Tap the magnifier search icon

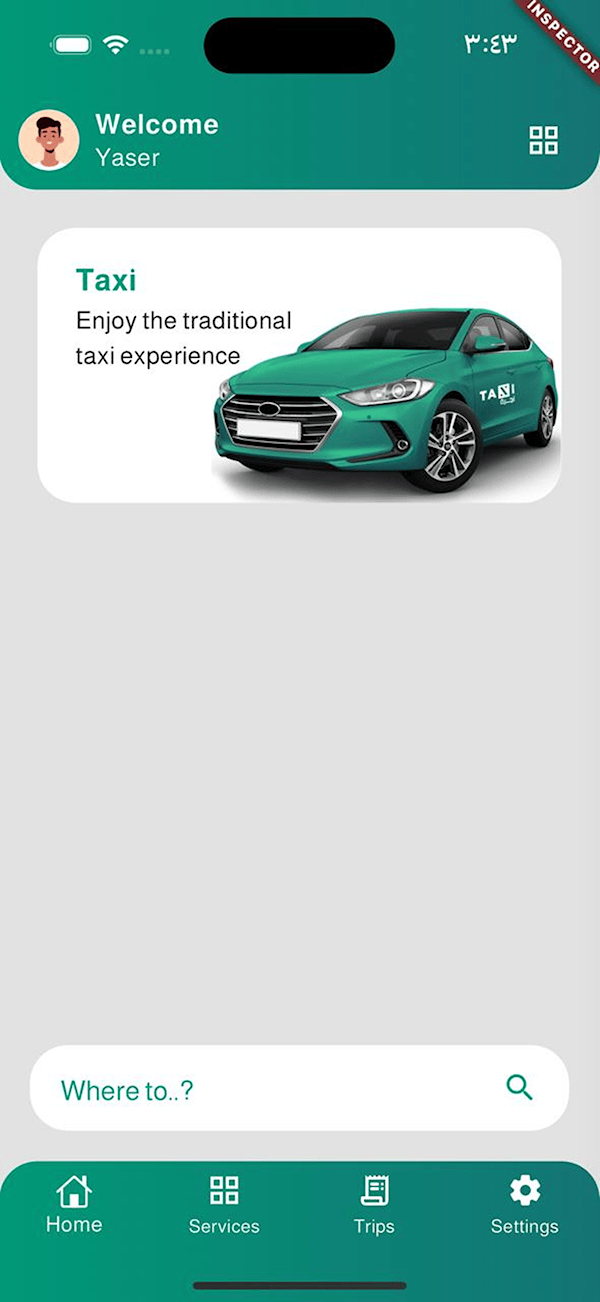[x=519, y=1088]
